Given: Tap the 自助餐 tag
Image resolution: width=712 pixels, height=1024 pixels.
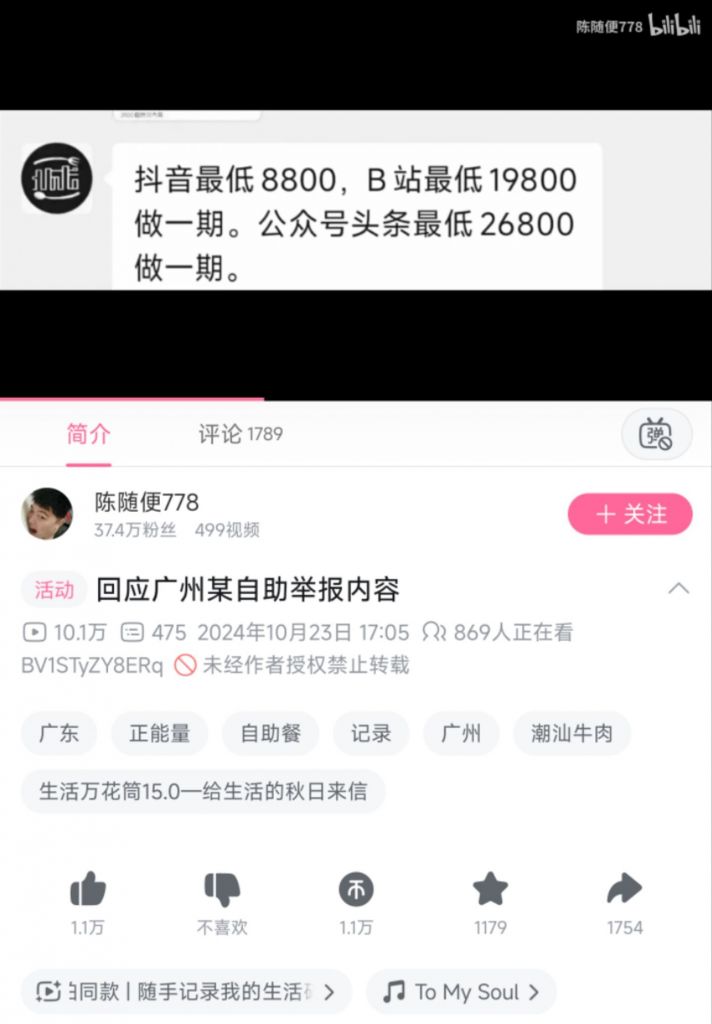Looking at the screenshot, I should pyautogui.click(x=270, y=734).
